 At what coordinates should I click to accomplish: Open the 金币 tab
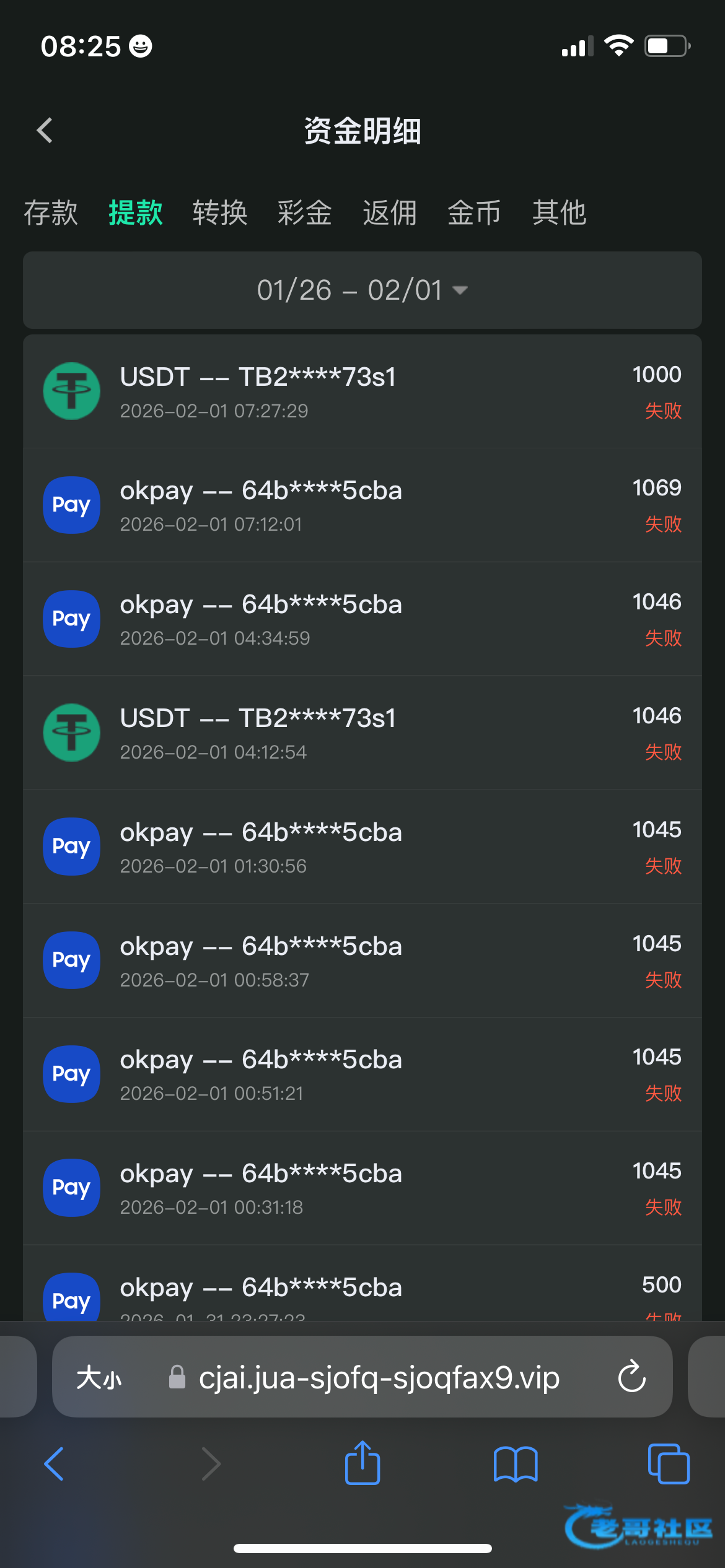(x=474, y=213)
